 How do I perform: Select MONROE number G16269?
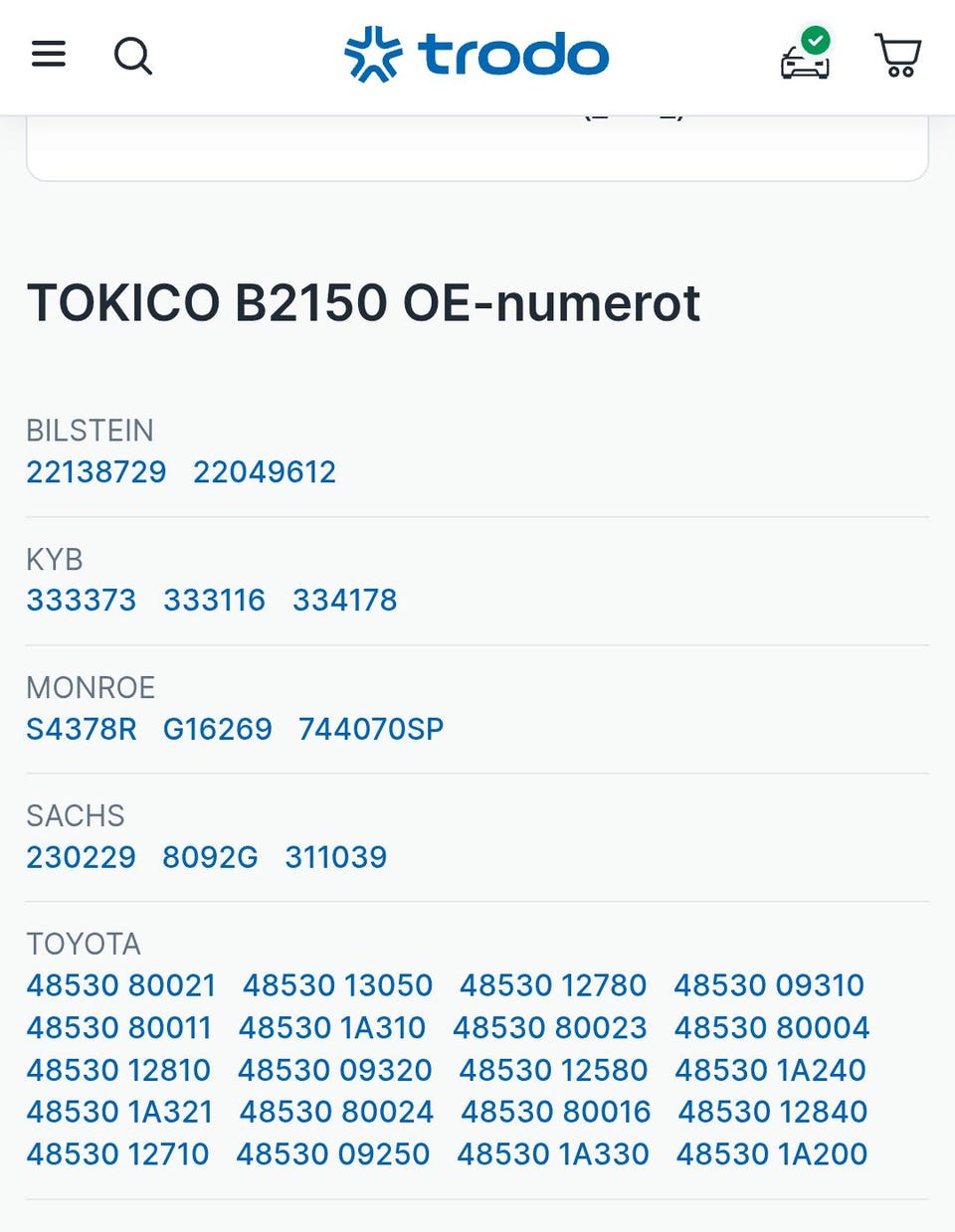(x=217, y=729)
